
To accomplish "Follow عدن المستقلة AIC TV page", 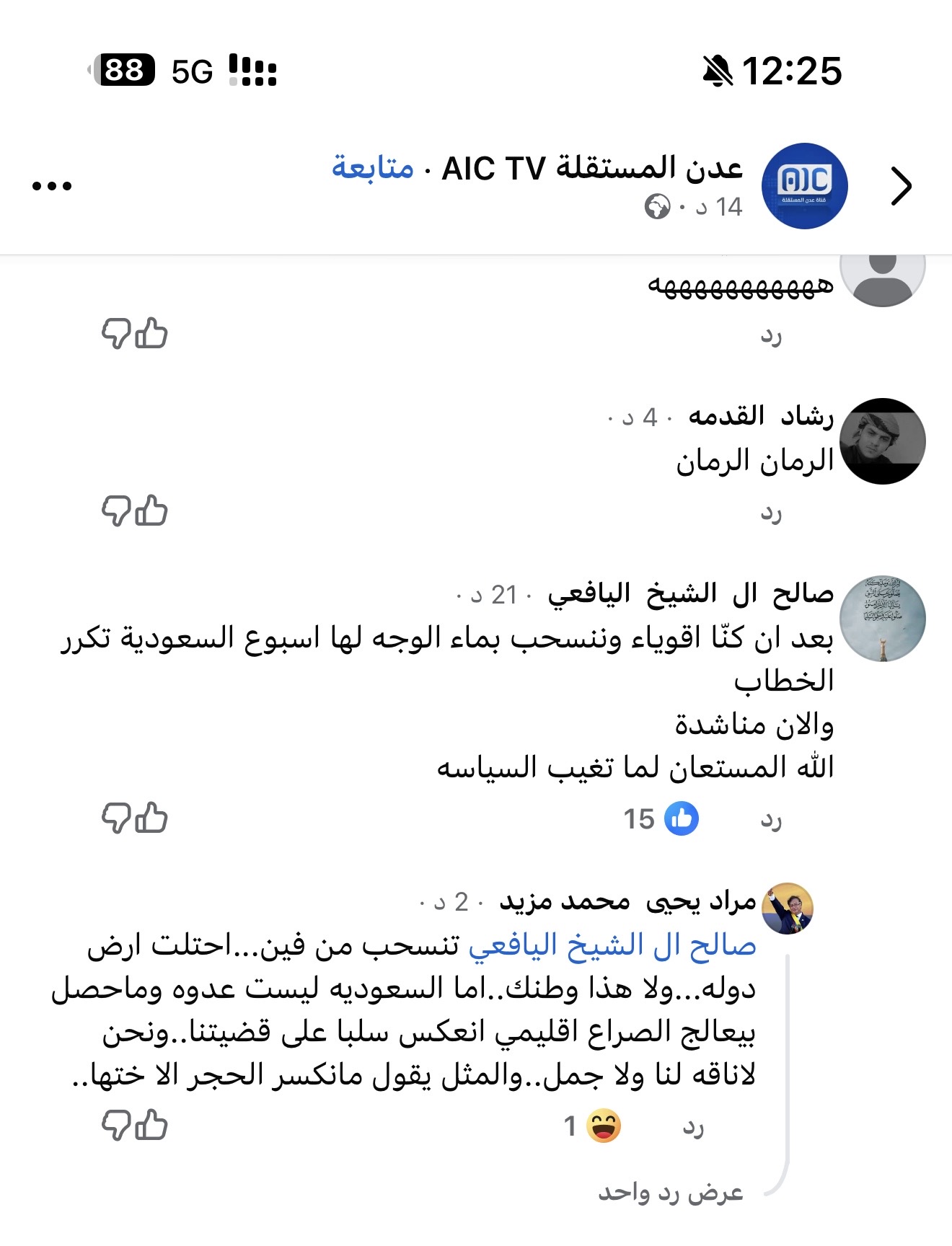I will (x=373, y=168).
